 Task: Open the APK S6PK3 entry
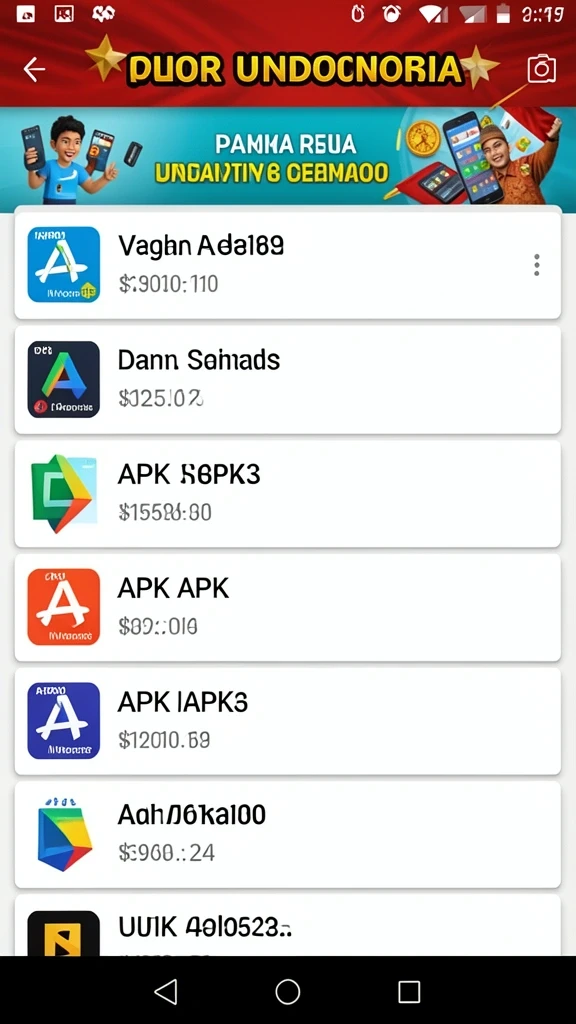click(288, 493)
